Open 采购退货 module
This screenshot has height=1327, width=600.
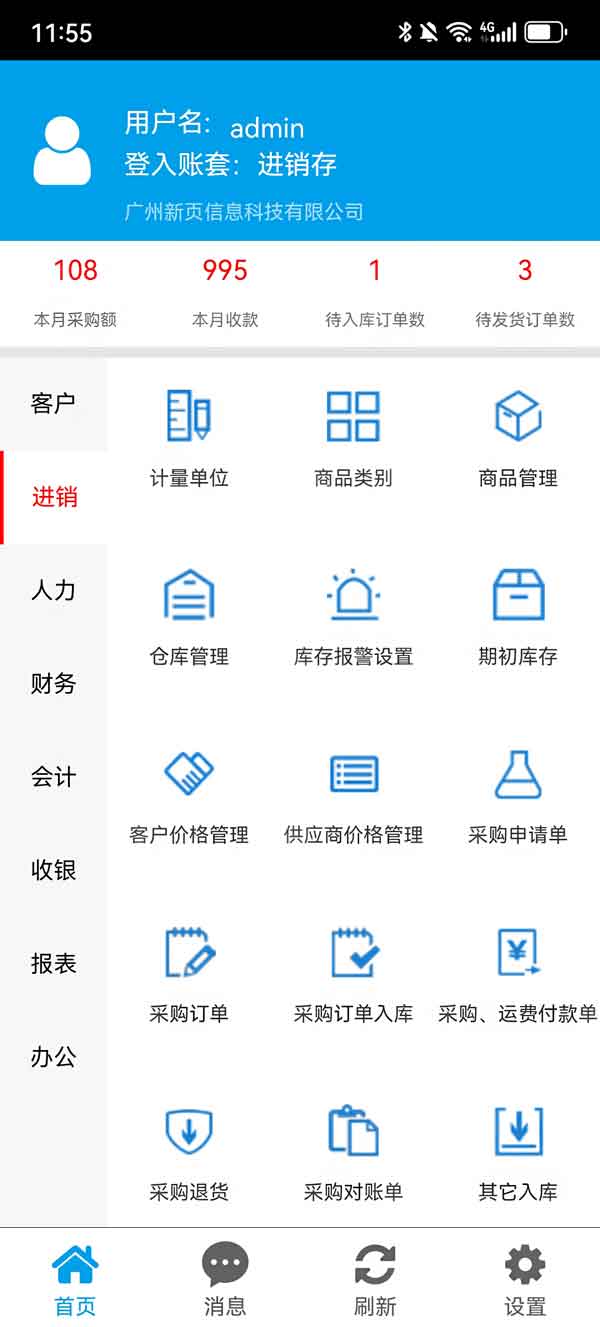189,1150
